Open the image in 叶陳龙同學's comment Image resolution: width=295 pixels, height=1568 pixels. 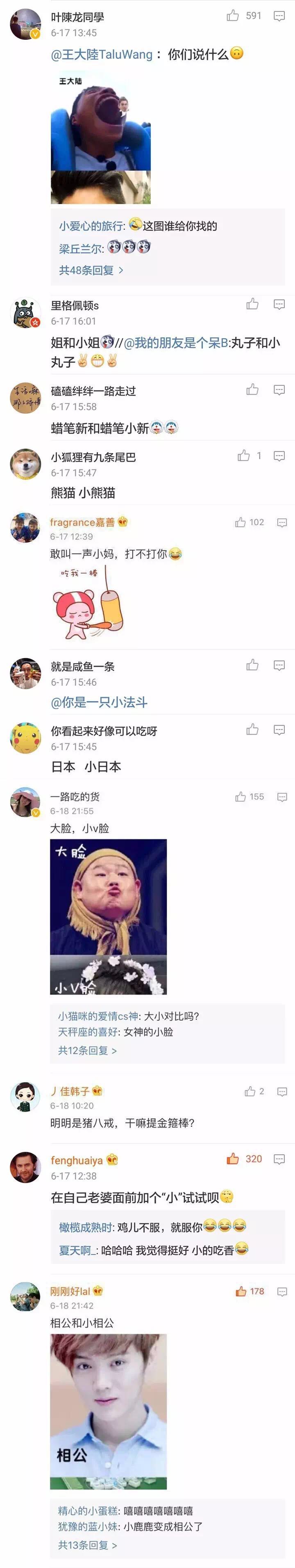[100, 137]
